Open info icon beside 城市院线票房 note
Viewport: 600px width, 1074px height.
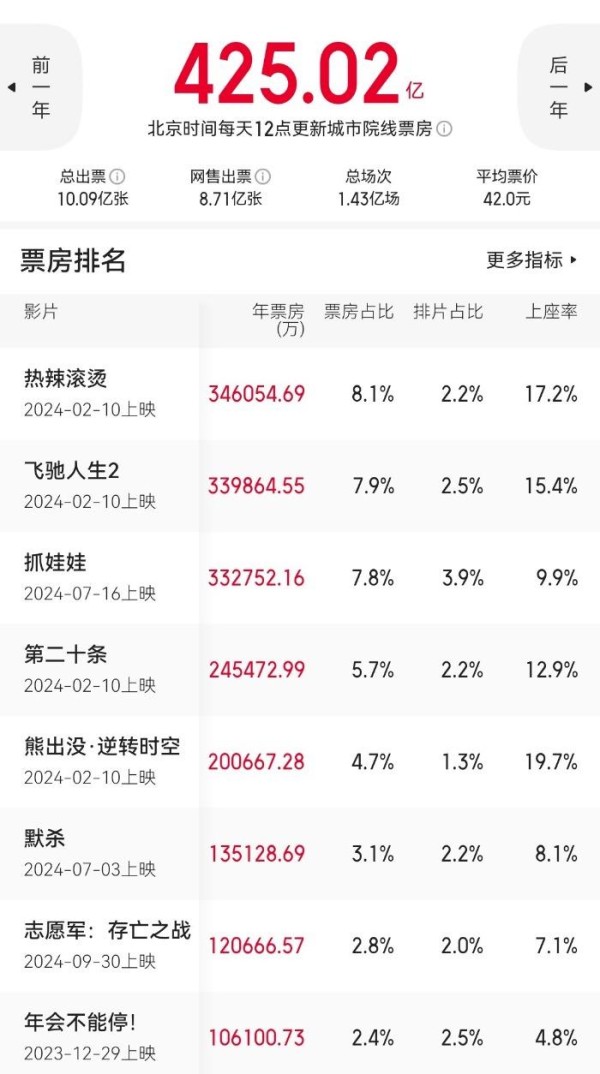click(x=445, y=129)
